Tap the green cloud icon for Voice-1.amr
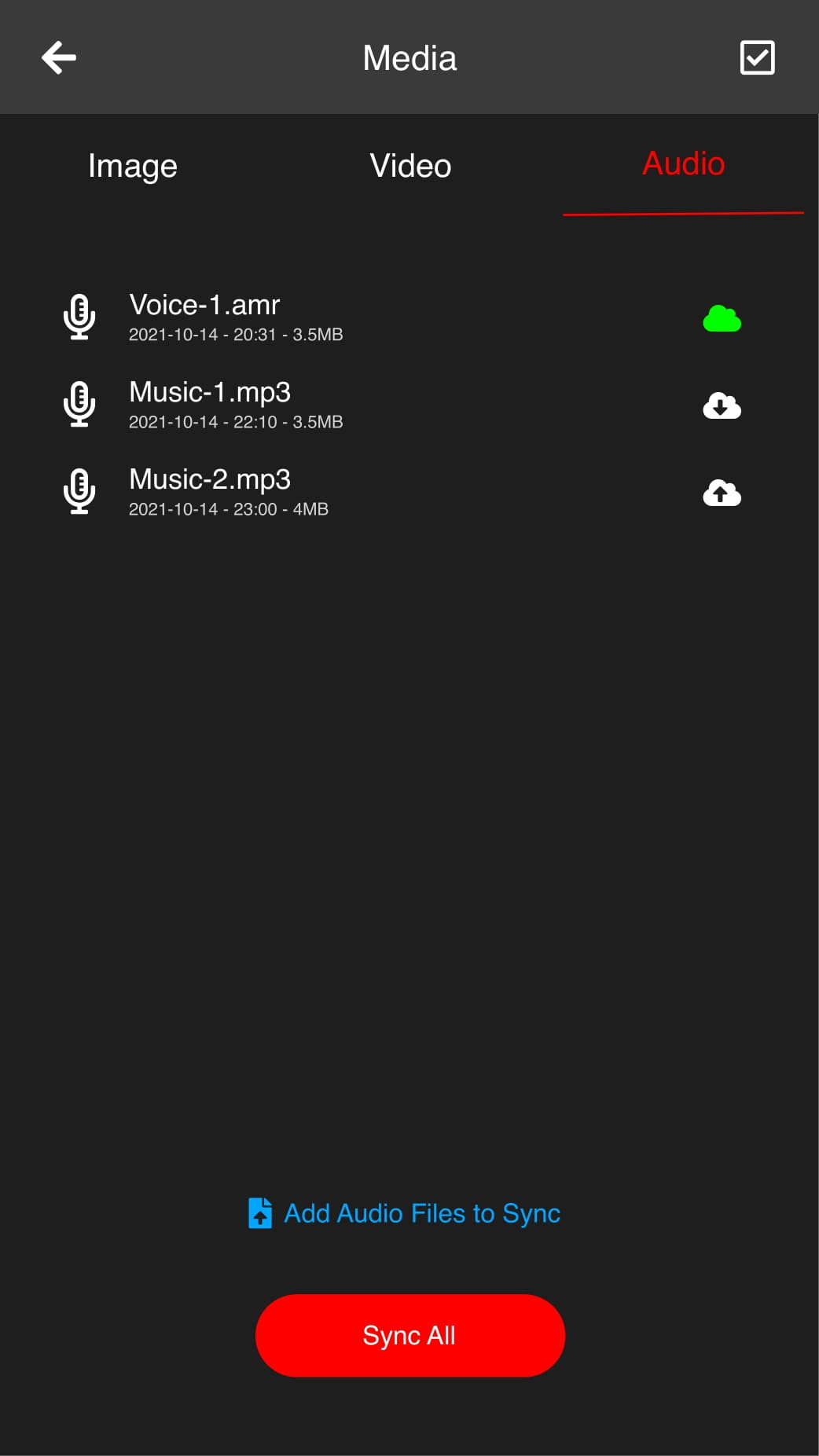 pos(722,318)
